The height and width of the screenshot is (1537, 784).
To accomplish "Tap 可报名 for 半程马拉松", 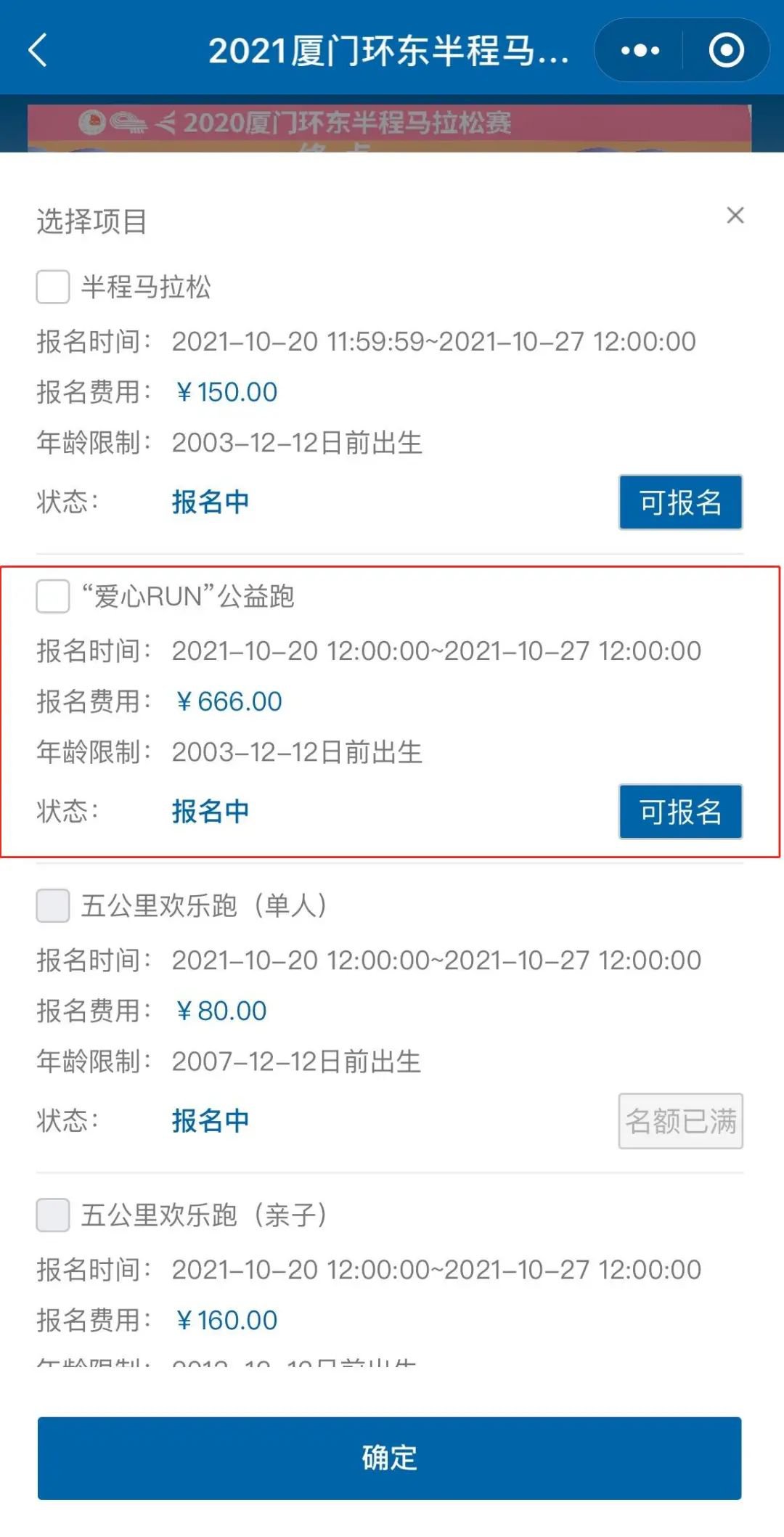I will 681,502.
